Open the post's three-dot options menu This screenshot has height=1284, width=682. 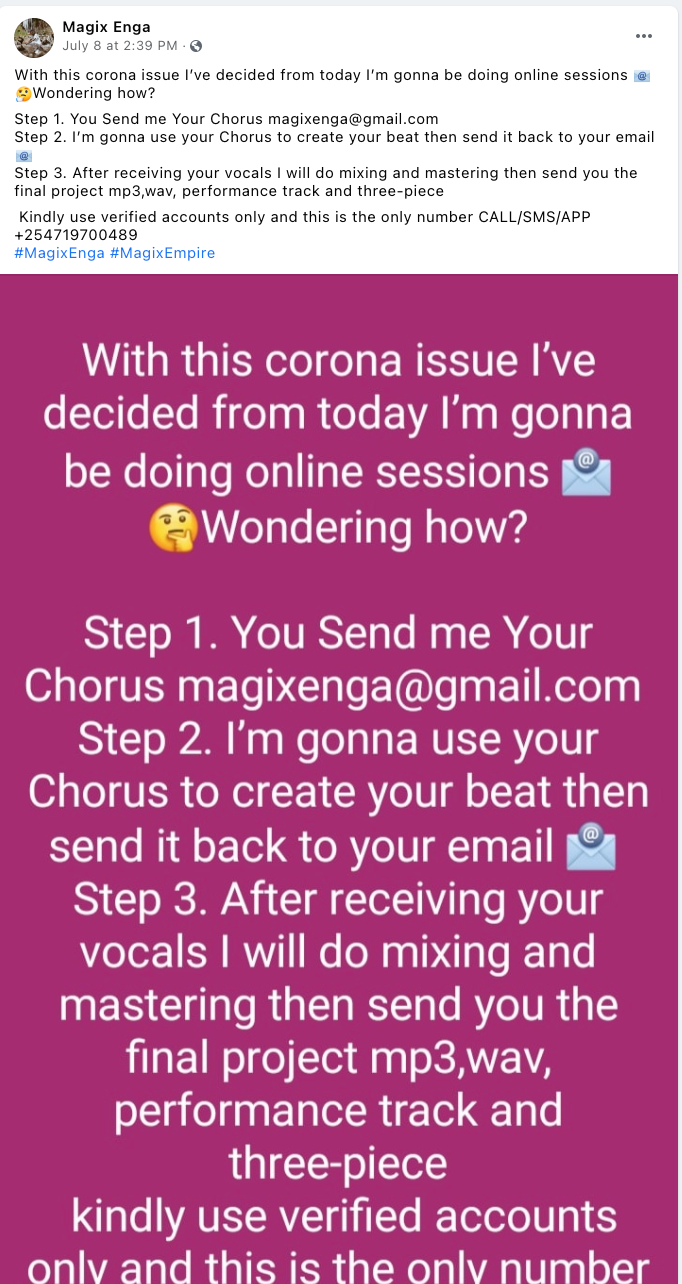click(644, 36)
